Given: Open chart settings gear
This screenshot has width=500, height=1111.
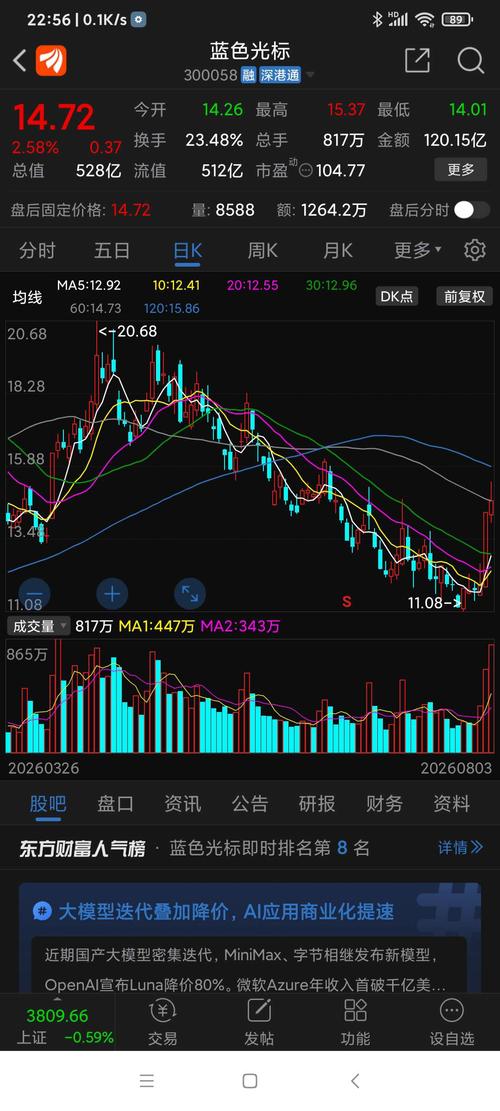Looking at the screenshot, I should click(x=475, y=250).
